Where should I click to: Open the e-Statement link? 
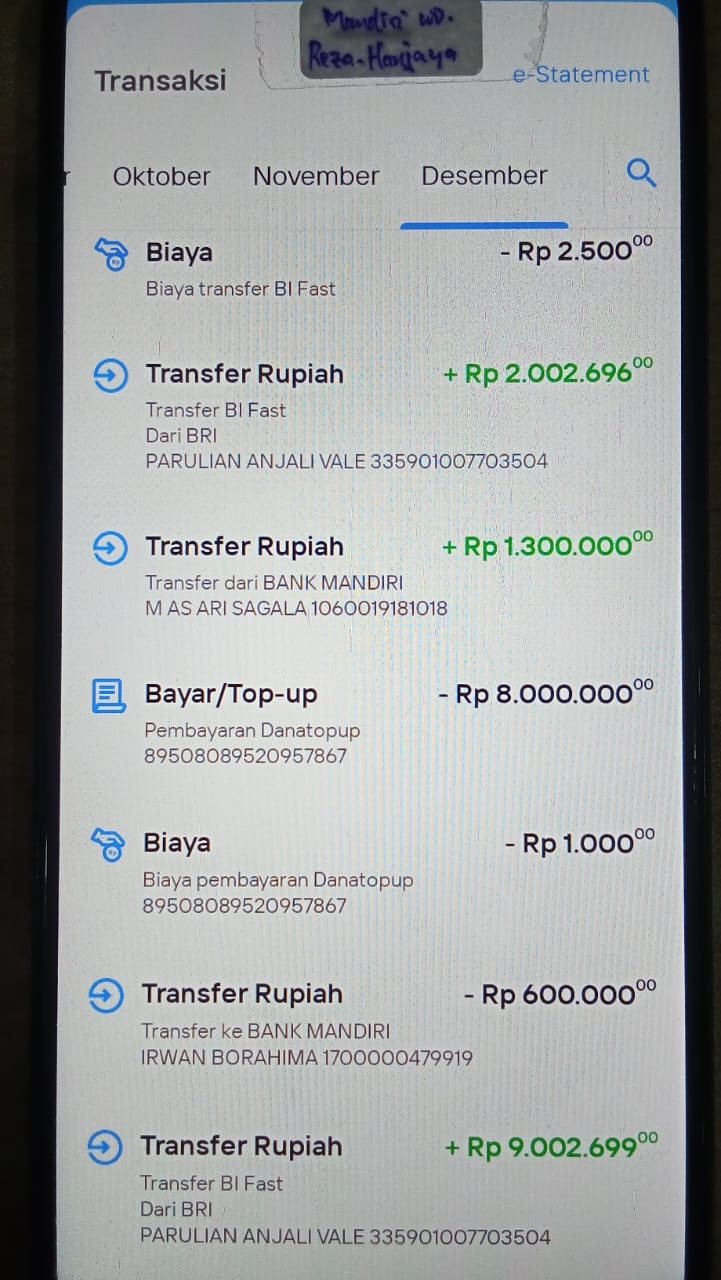[x=581, y=75]
